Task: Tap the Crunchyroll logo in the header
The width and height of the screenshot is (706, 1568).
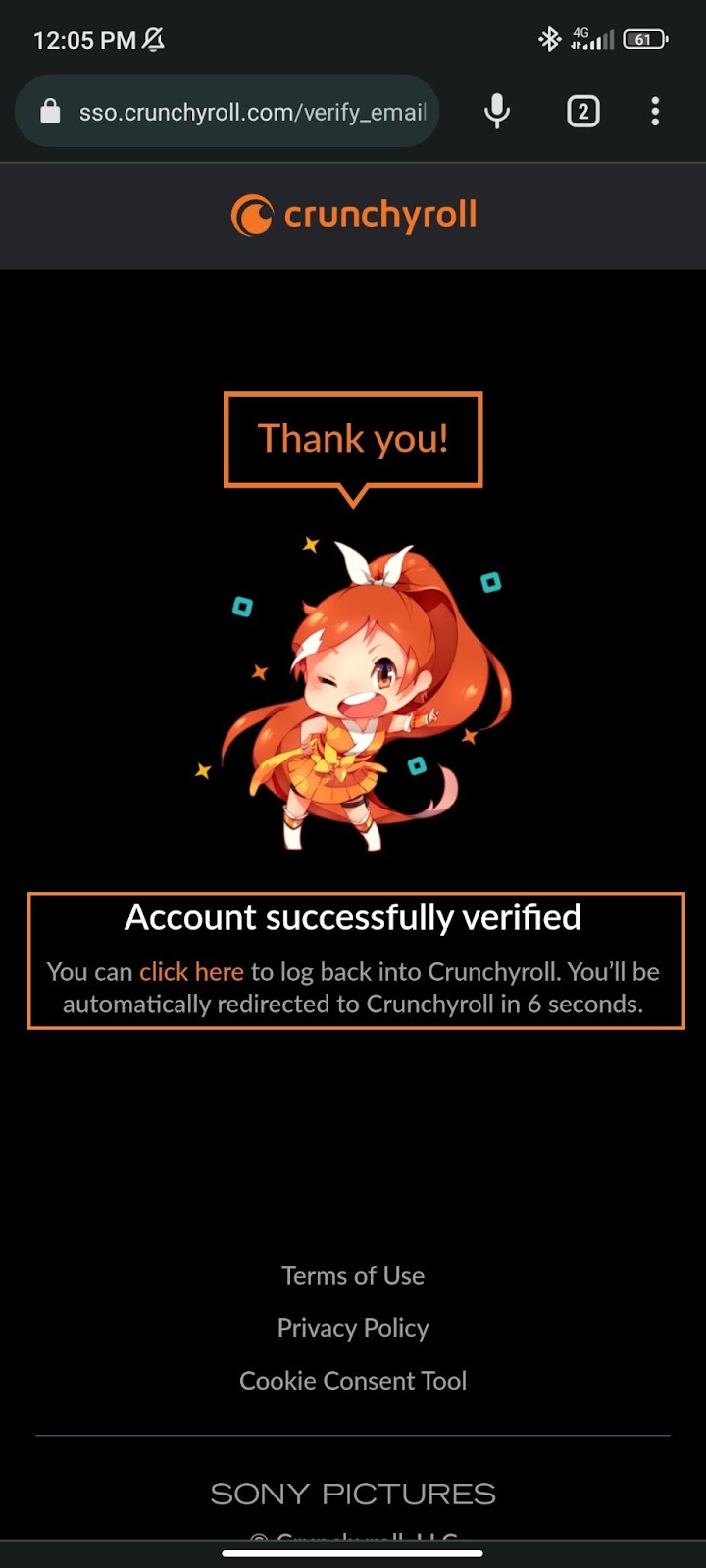Action: (x=353, y=215)
